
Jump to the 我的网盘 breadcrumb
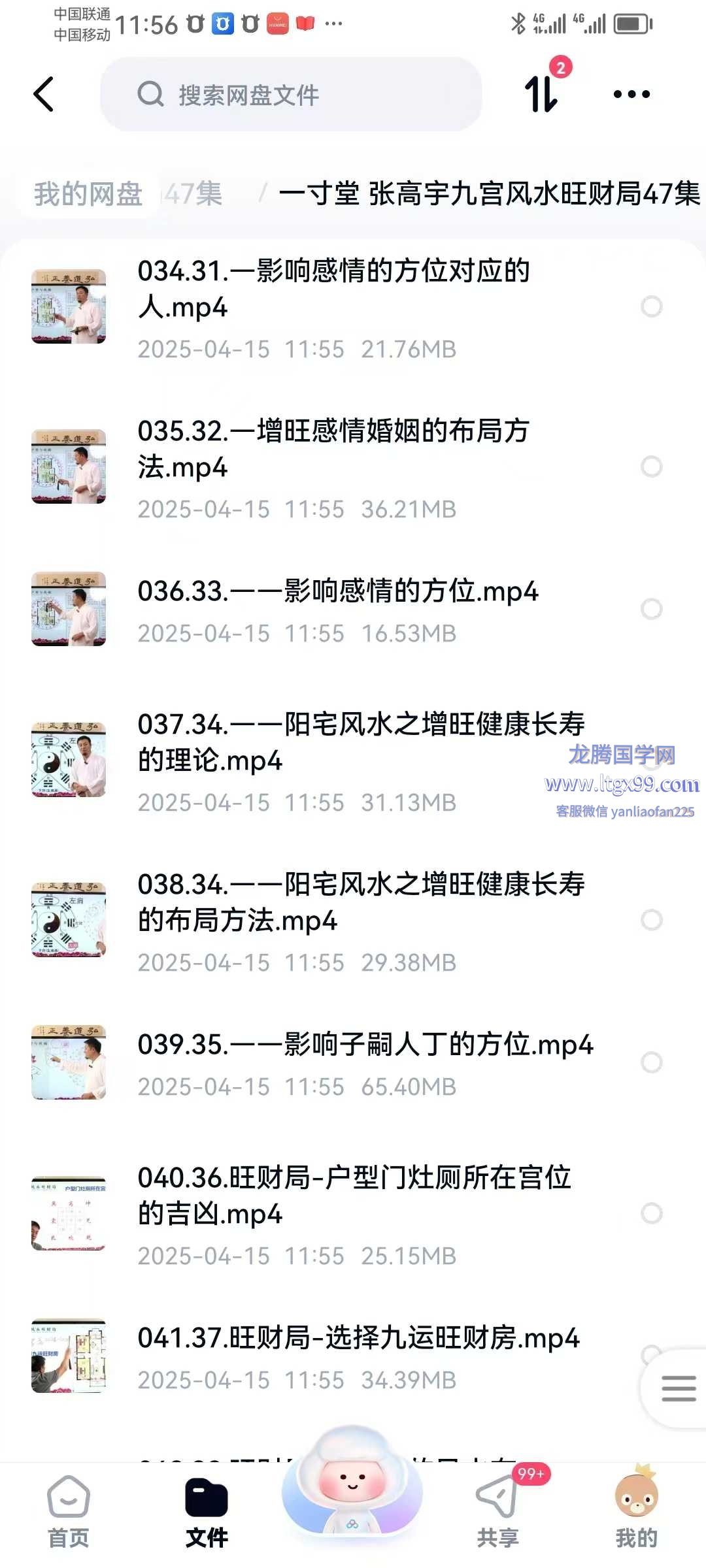click(x=88, y=194)
